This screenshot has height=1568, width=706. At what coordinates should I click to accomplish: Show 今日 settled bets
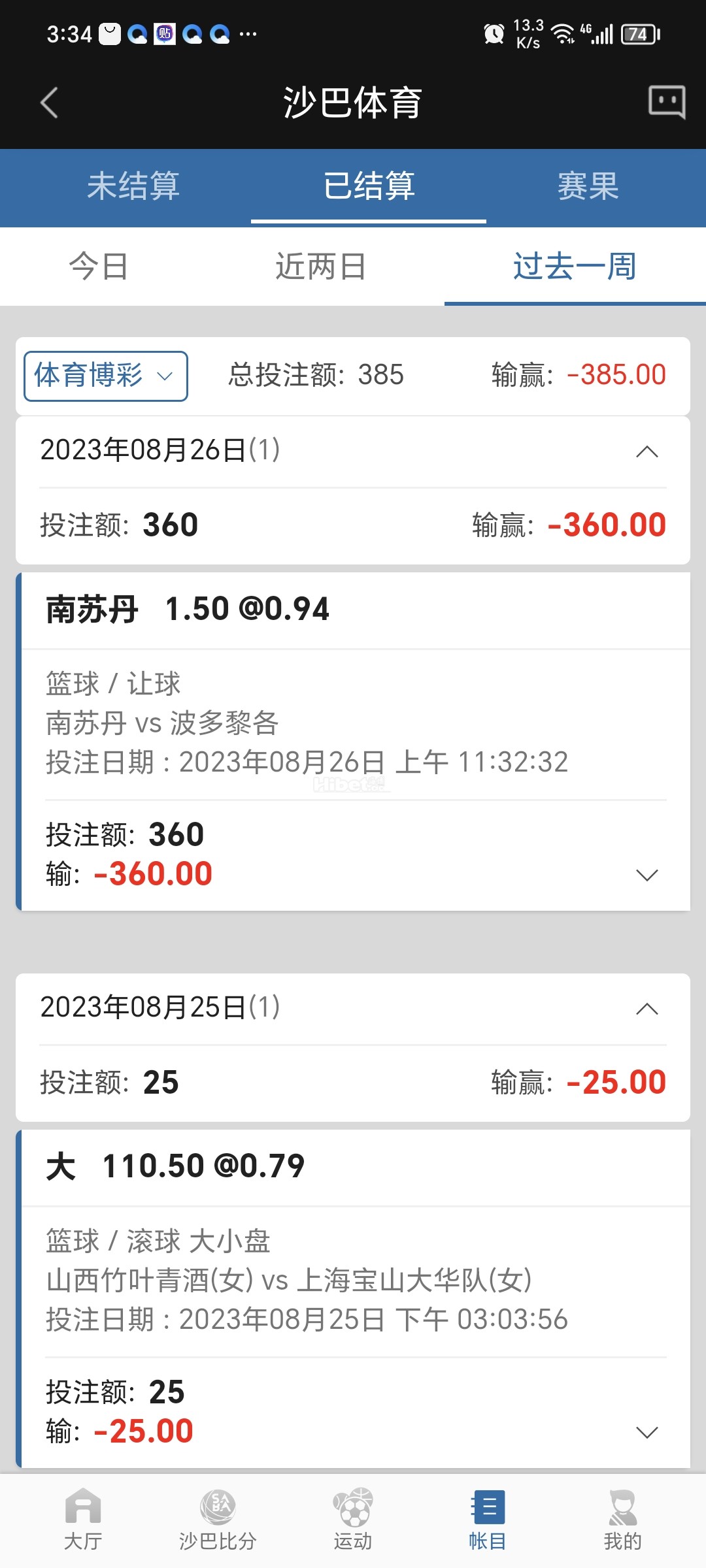pyautogui.click(x=99, y=267)
